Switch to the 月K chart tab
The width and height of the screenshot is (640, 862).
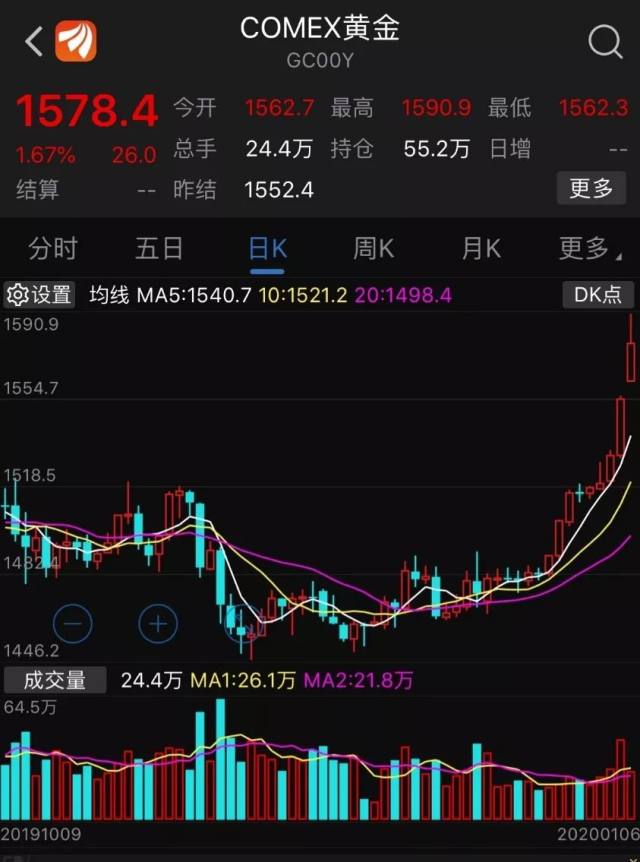click(481, 248)
